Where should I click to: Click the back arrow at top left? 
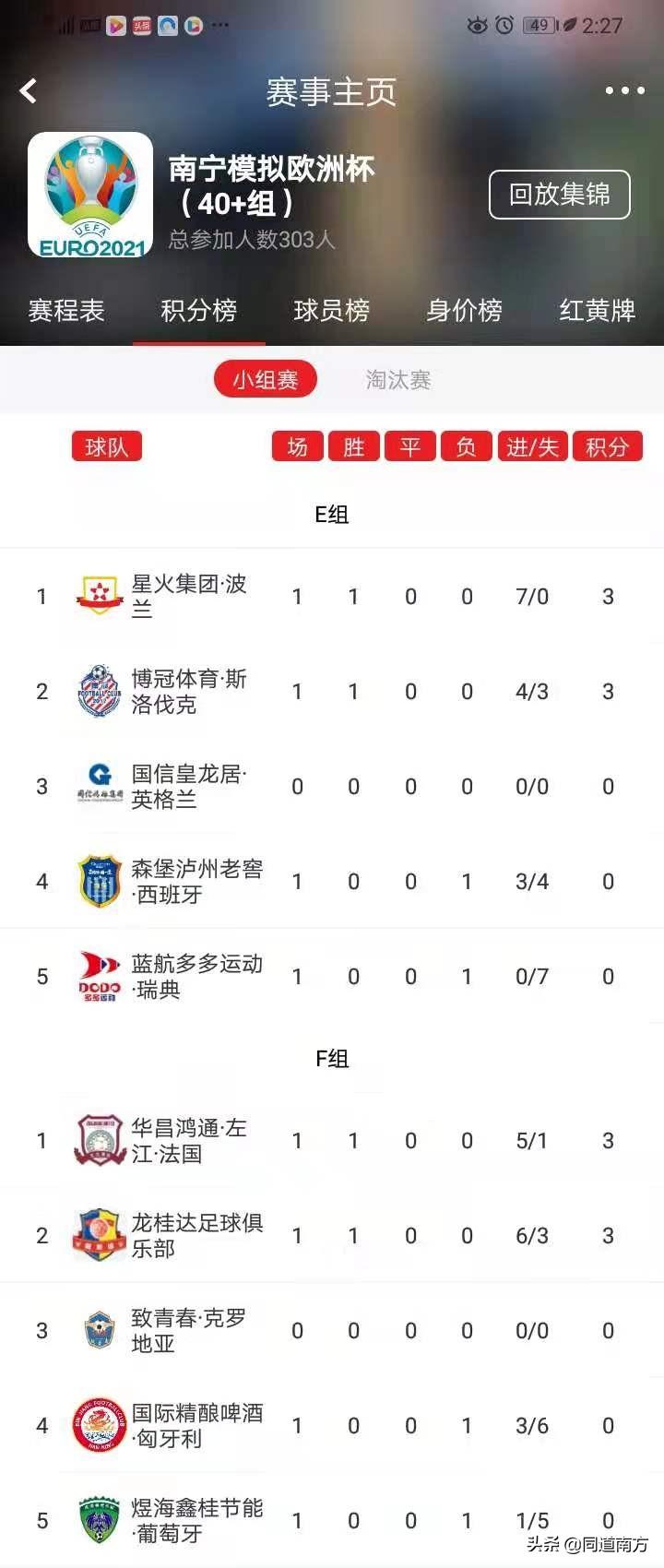point(29,89)
